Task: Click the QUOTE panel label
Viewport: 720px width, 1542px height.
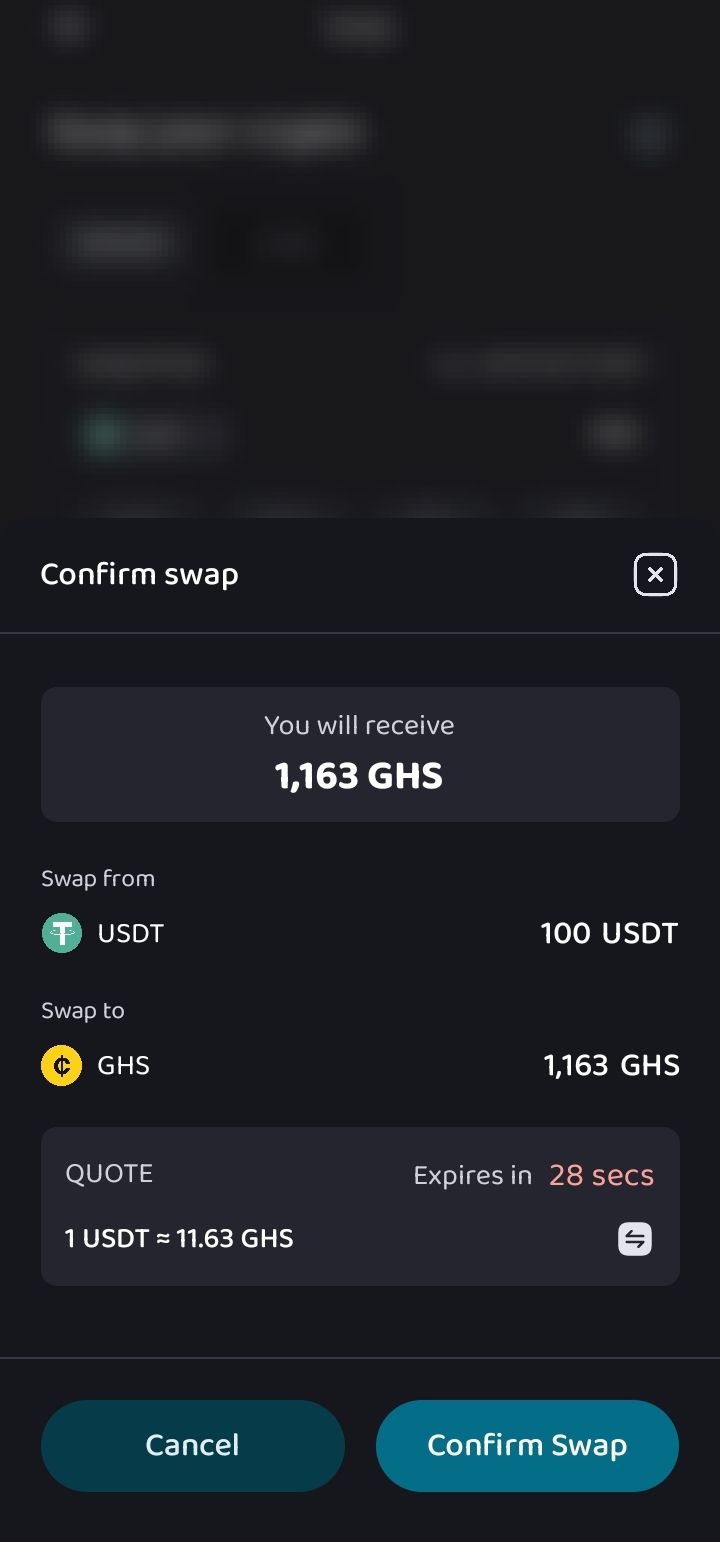Action: pos(109,1173)
